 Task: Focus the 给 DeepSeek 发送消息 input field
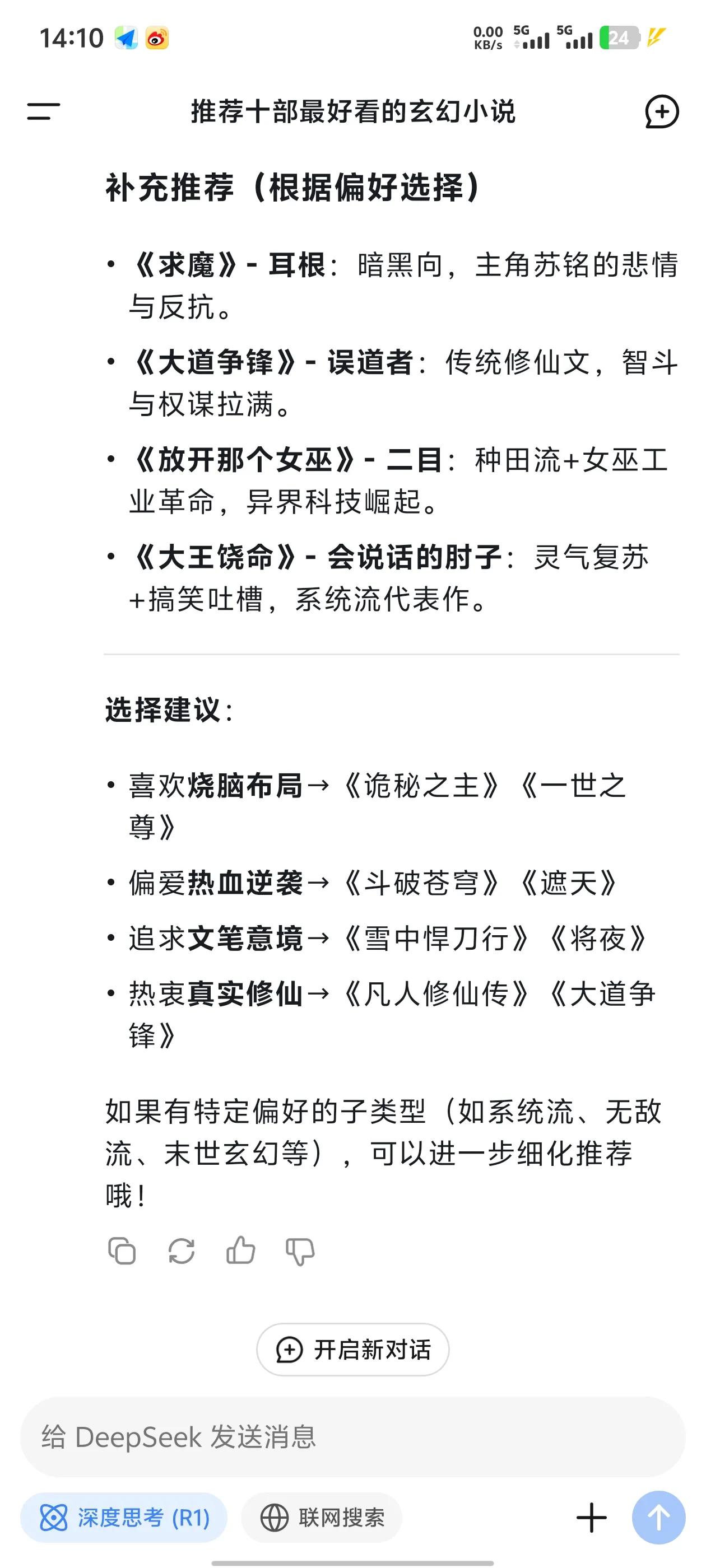(x=352, y=1436)
